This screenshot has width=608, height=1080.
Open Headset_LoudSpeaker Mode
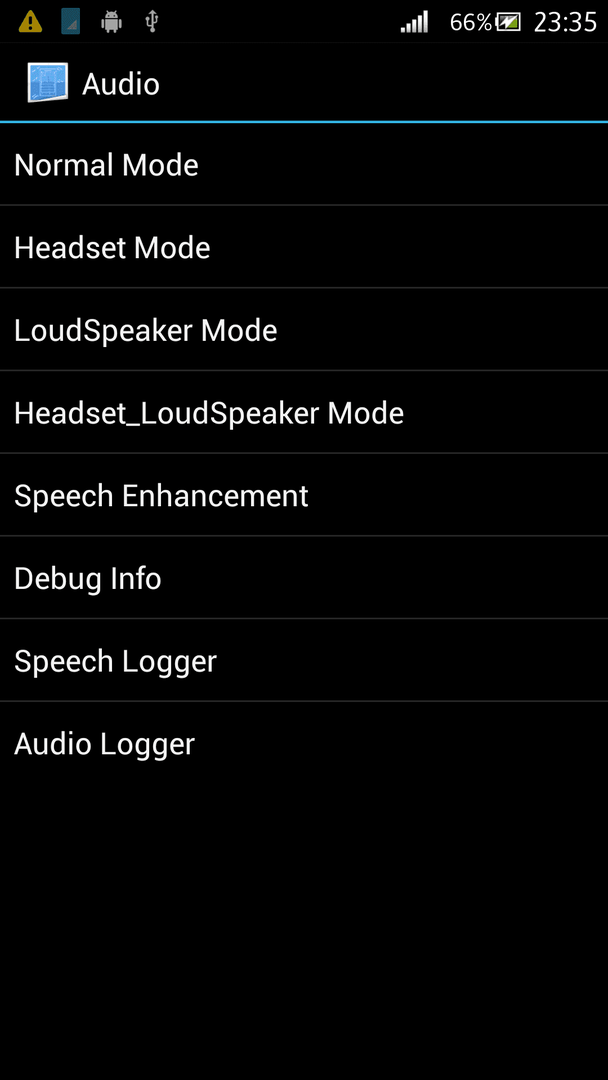point(304,413)
